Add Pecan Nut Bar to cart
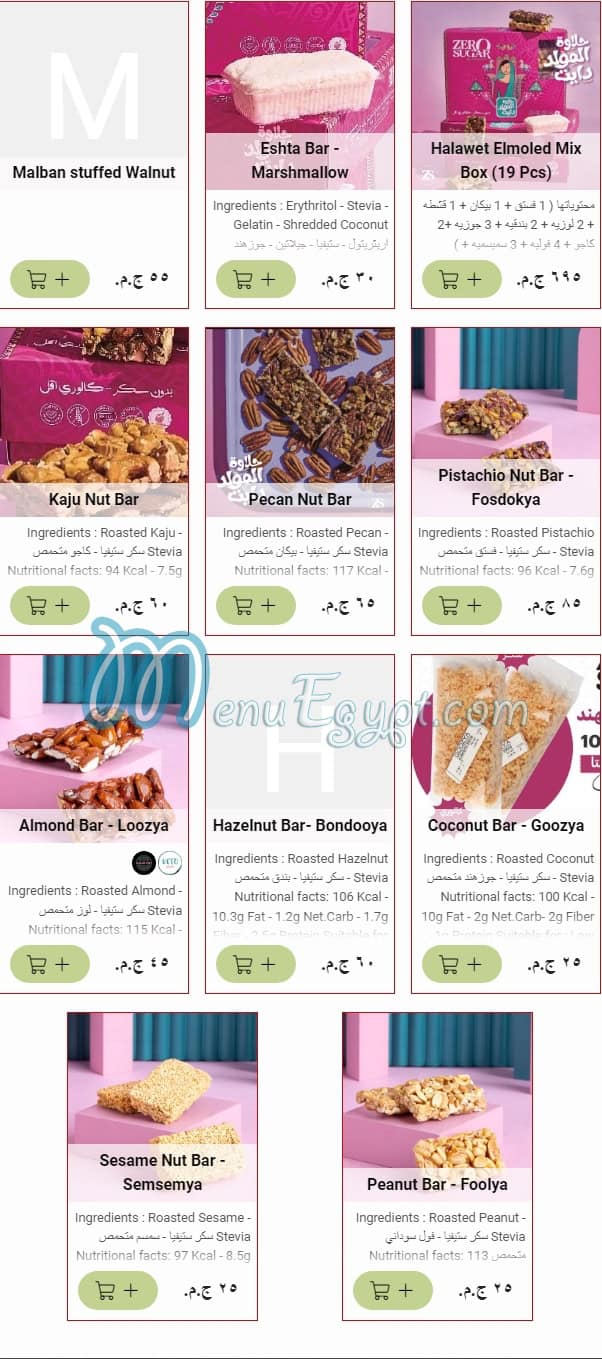602x1359 pixels. [x=256, y=605]
